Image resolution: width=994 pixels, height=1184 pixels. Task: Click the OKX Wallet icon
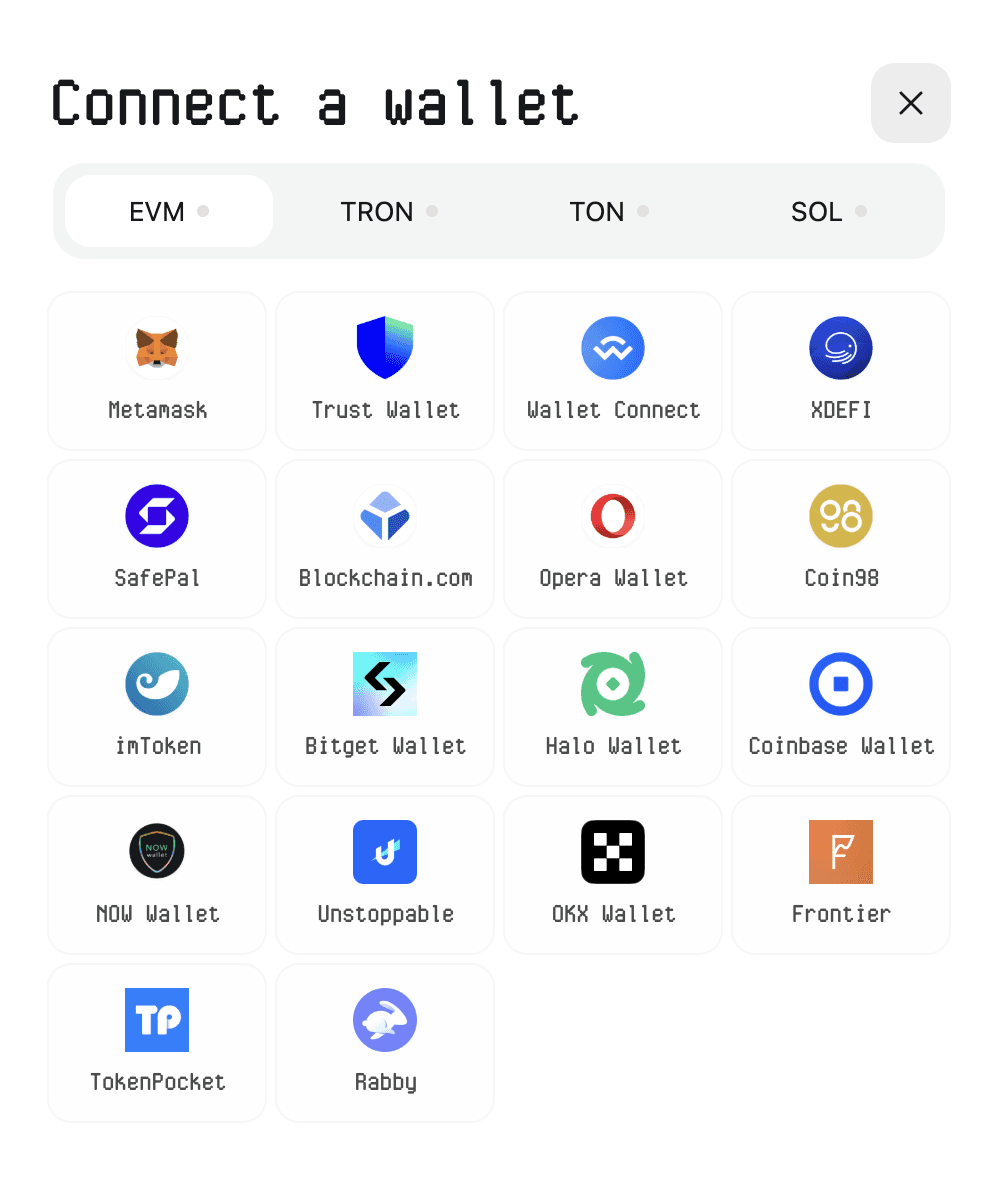(613, 852)
